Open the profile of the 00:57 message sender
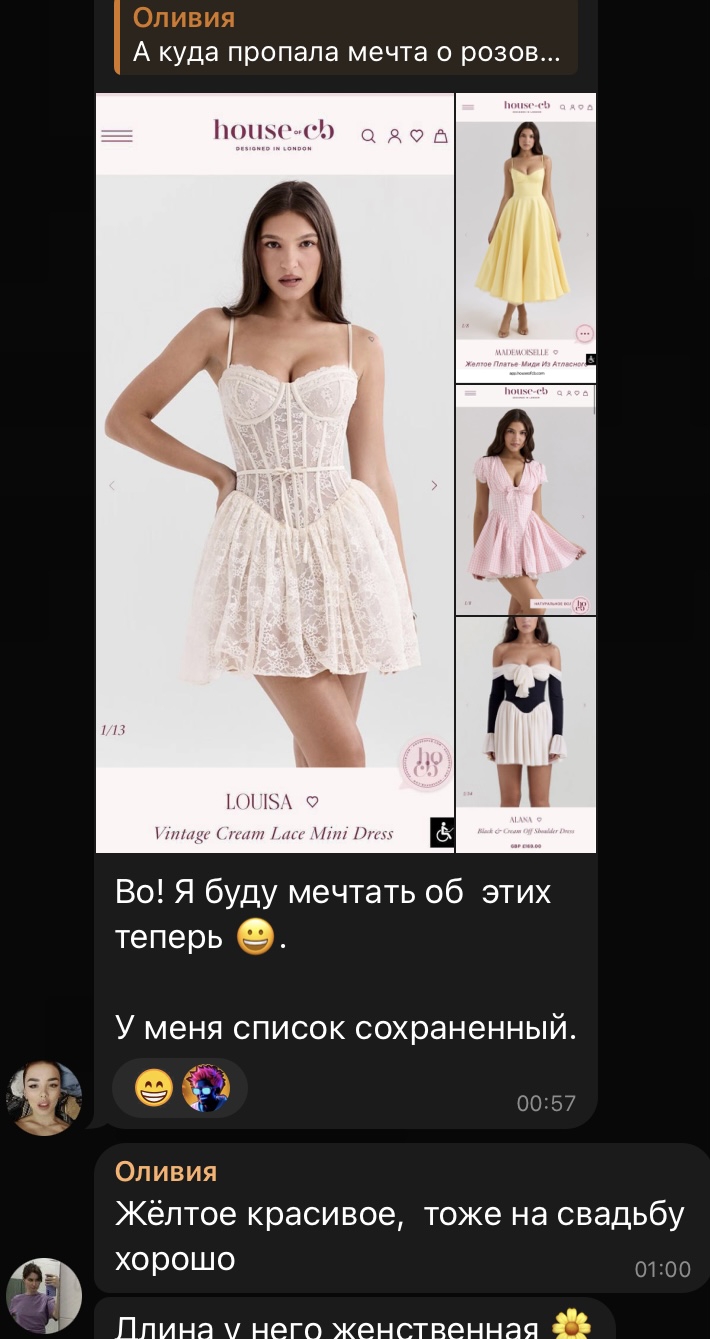This screenshot has width=710, height=1339. pos(44,1098)
